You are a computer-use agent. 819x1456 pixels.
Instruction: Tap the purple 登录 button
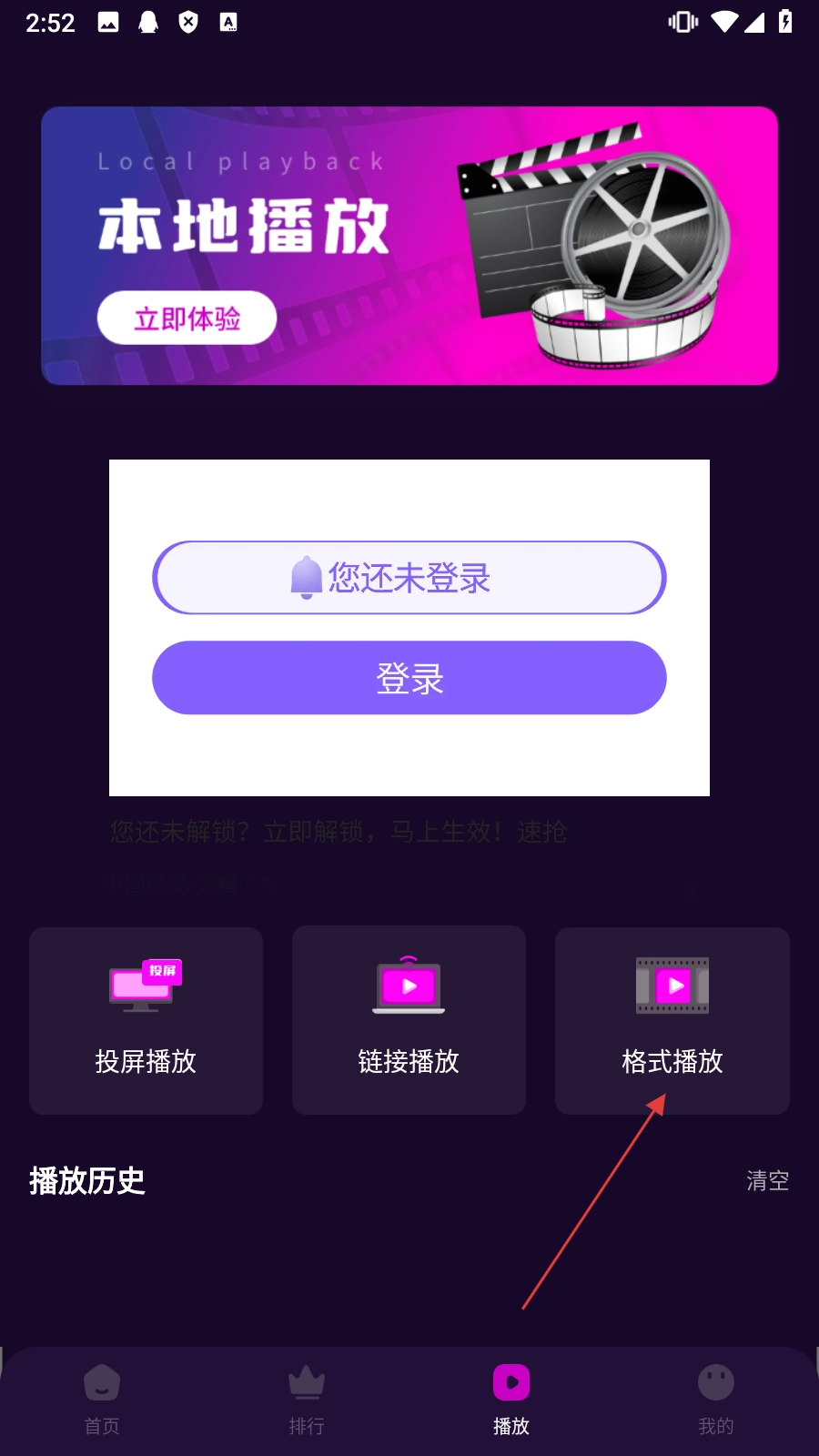click(x=409, y=678)
